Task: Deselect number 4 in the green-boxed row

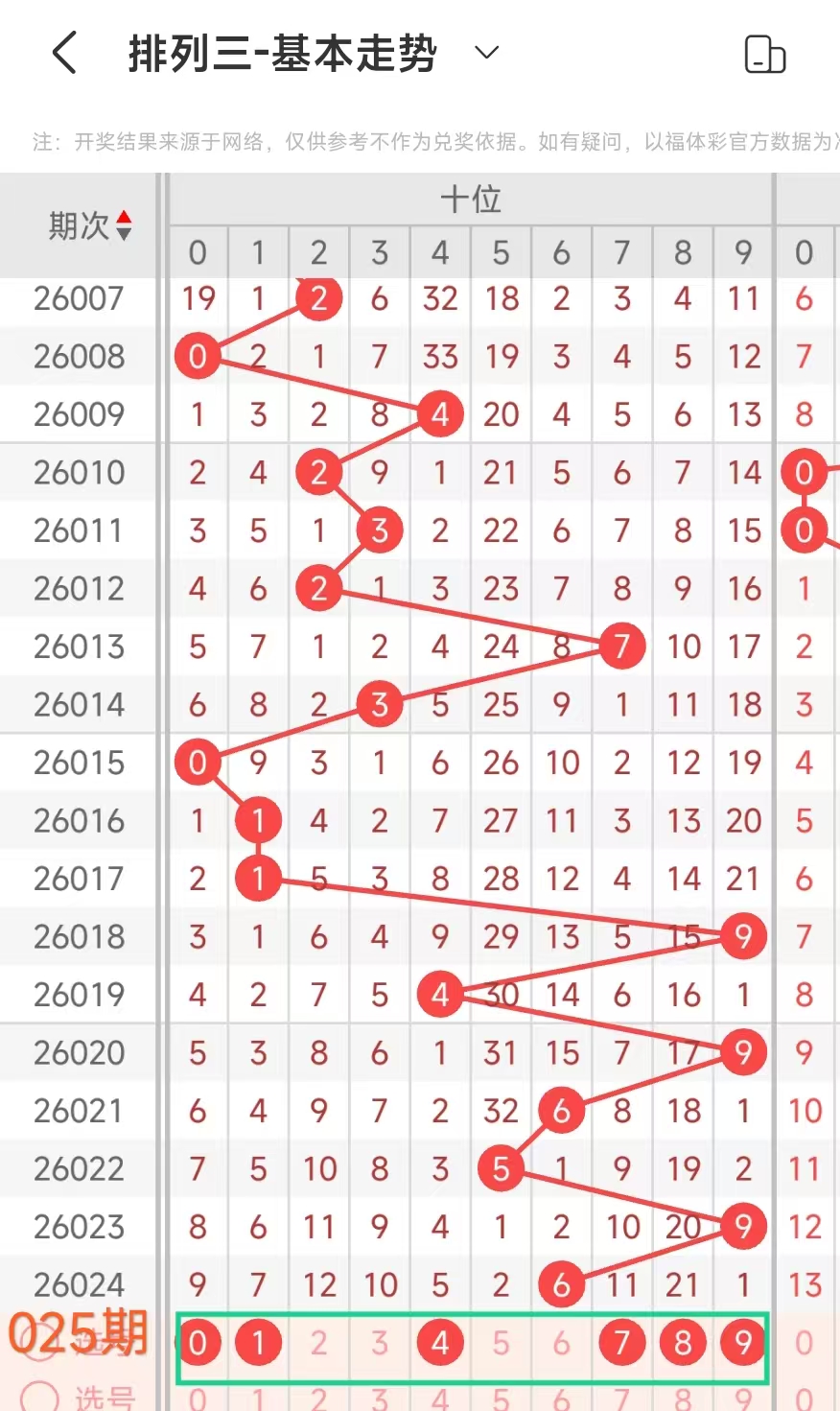Action: (440, 1343)
